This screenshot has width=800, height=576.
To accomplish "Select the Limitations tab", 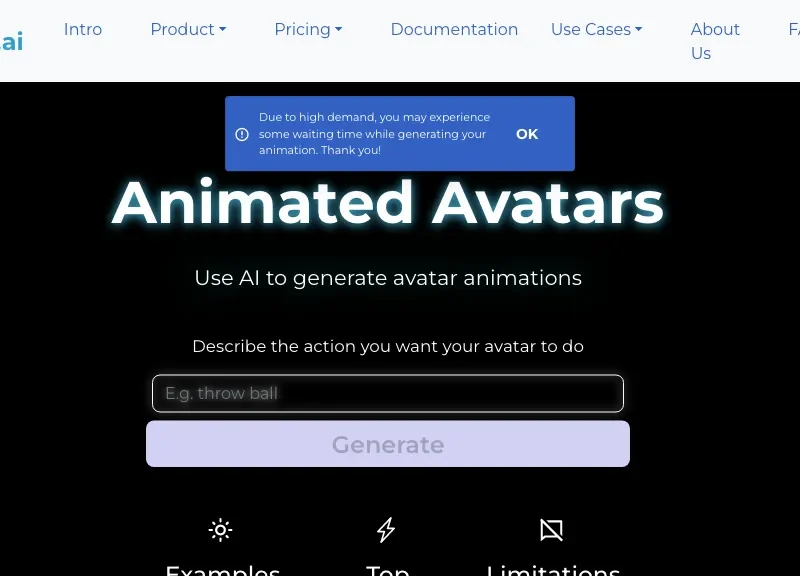I will 552,548.
